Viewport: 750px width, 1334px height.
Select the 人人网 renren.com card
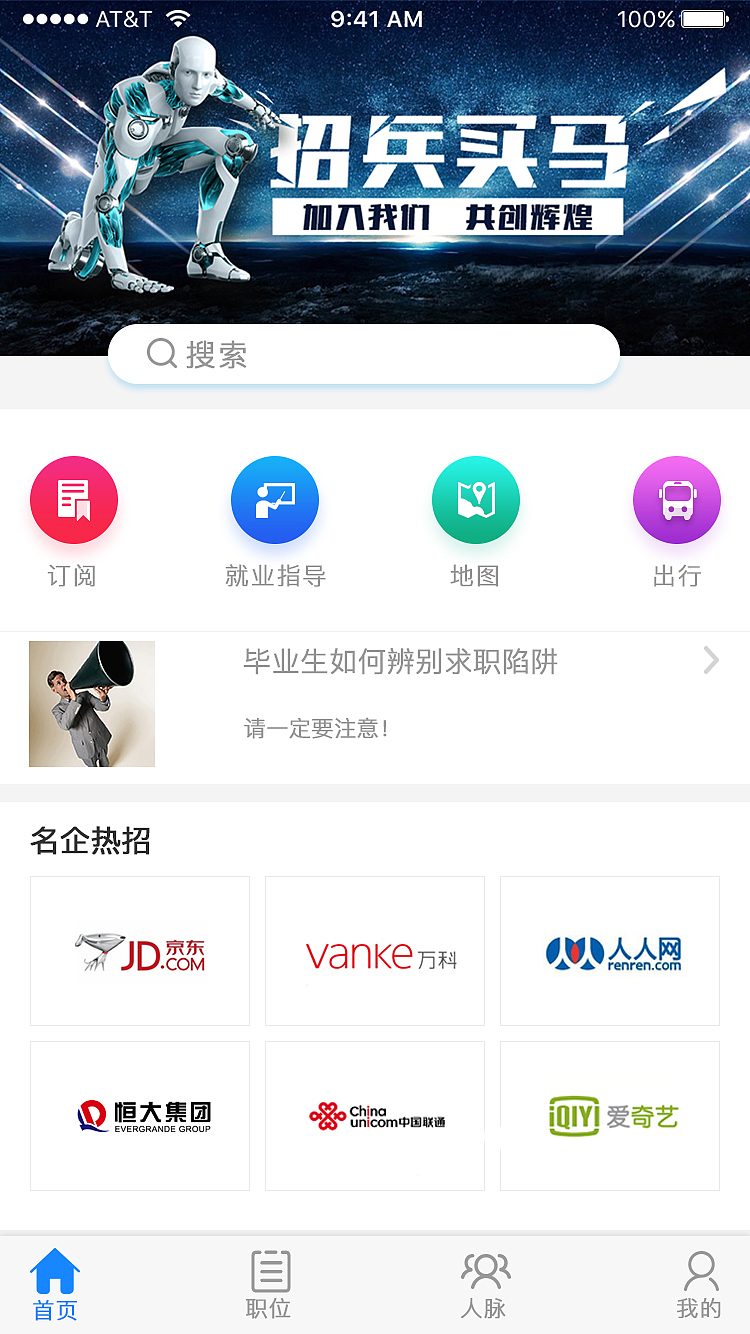click(x=610, y=951)
